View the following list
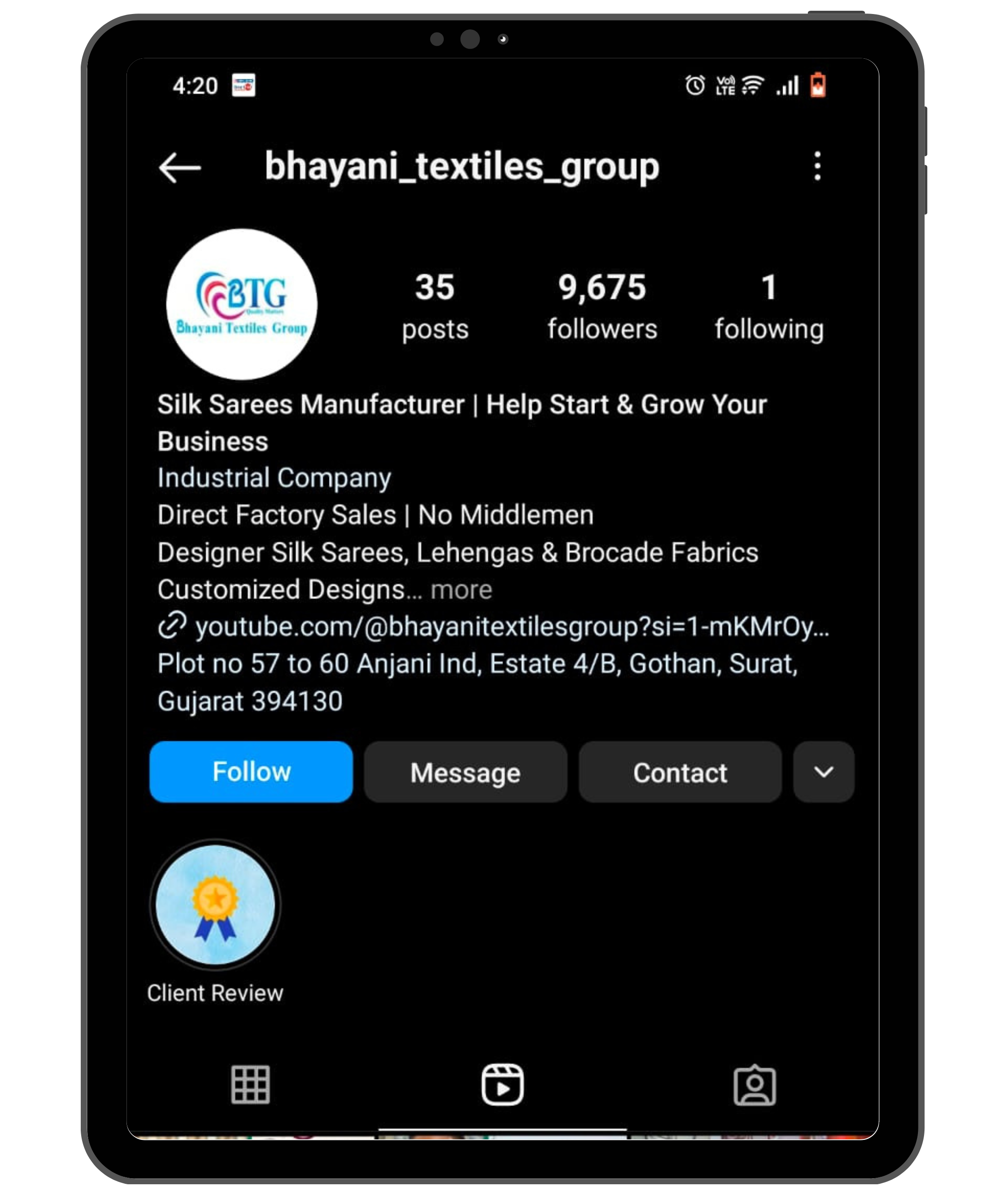 tap(769, 306)
